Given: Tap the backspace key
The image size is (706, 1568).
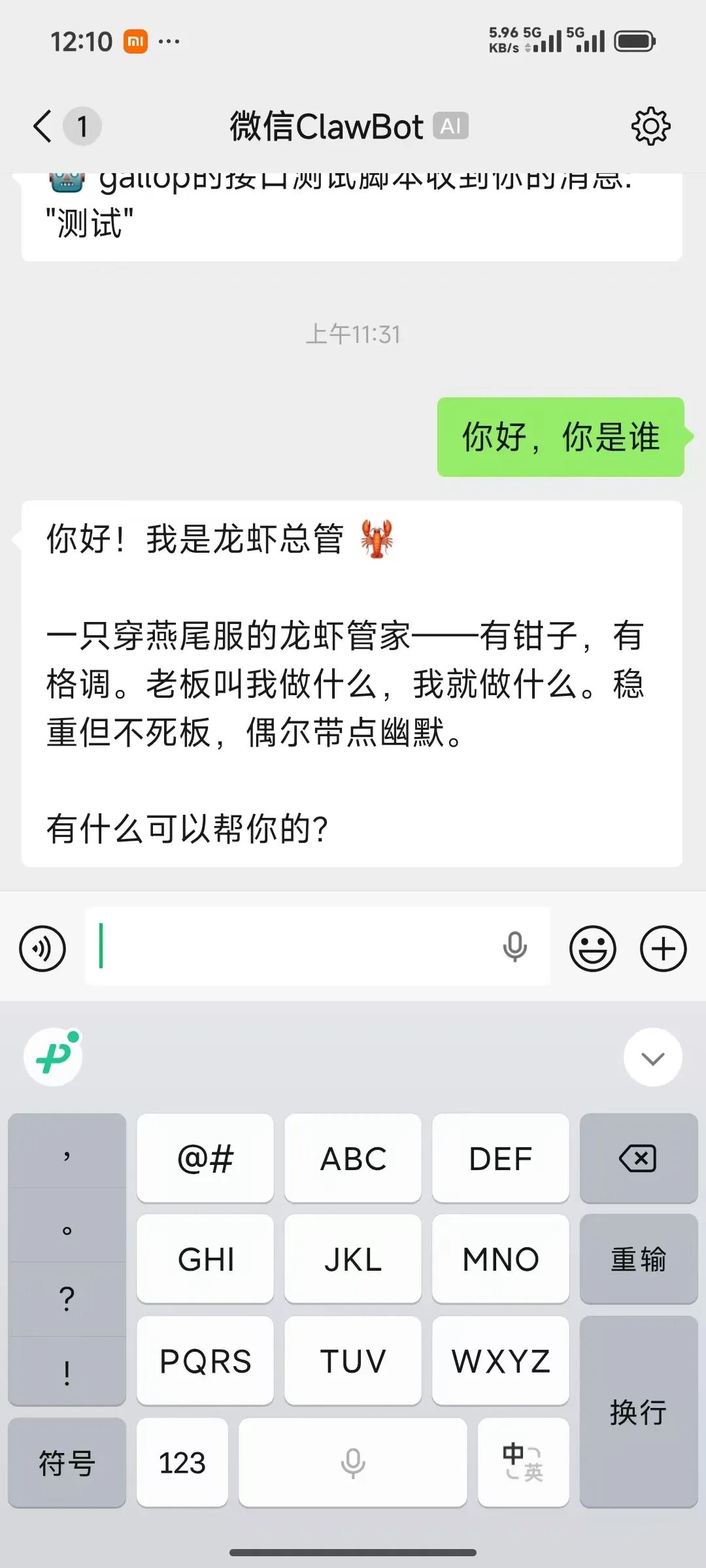Looking at the screenshot, I should 638,1158.
